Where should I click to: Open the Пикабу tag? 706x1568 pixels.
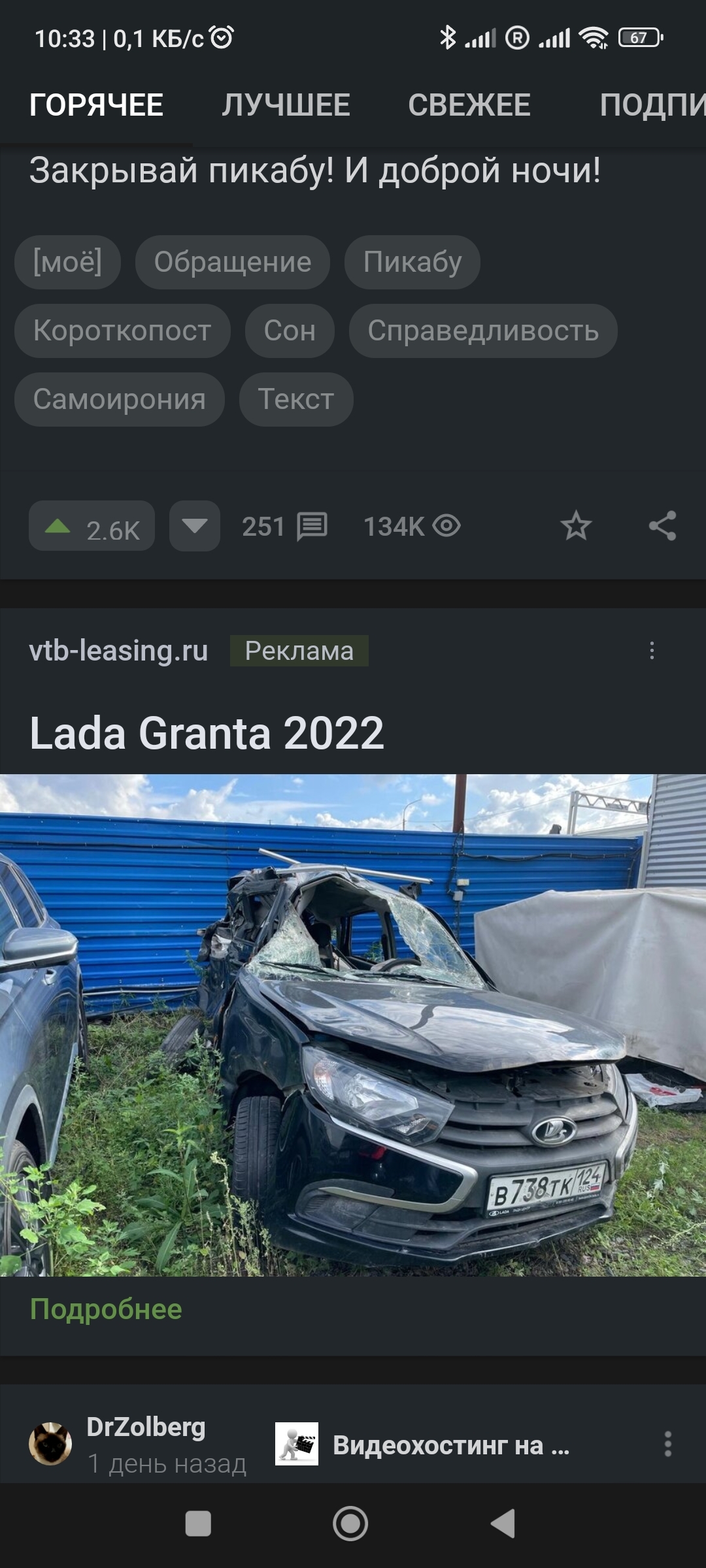point(412,262)
